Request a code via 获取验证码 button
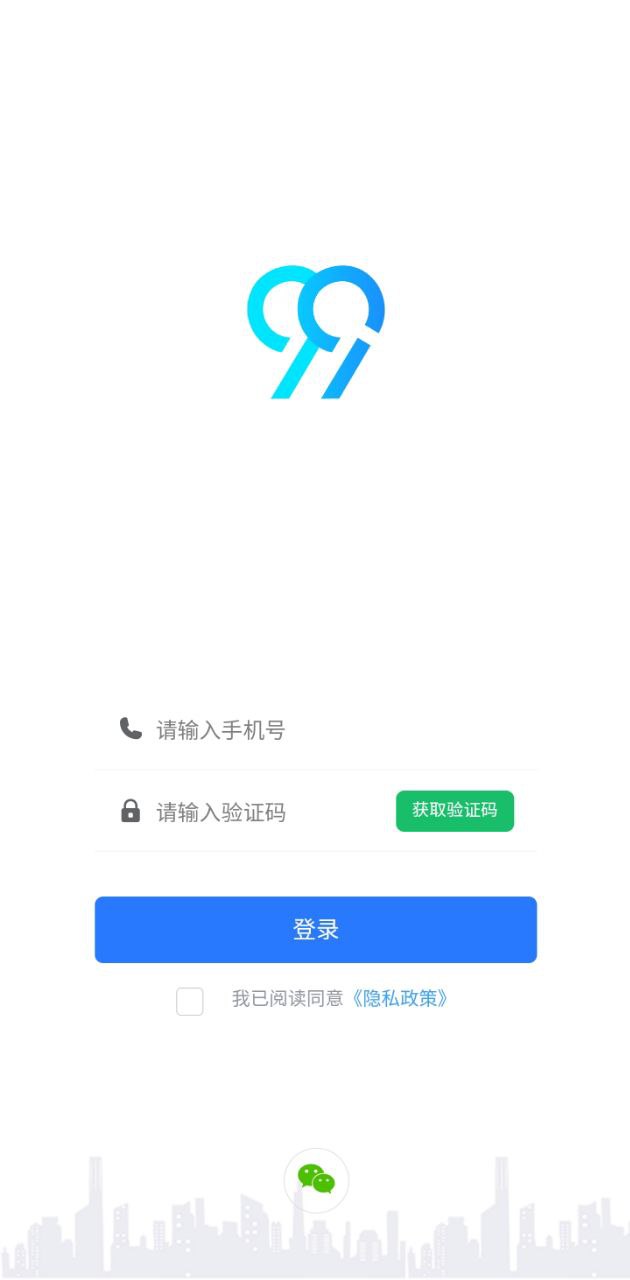 [455, 811]
